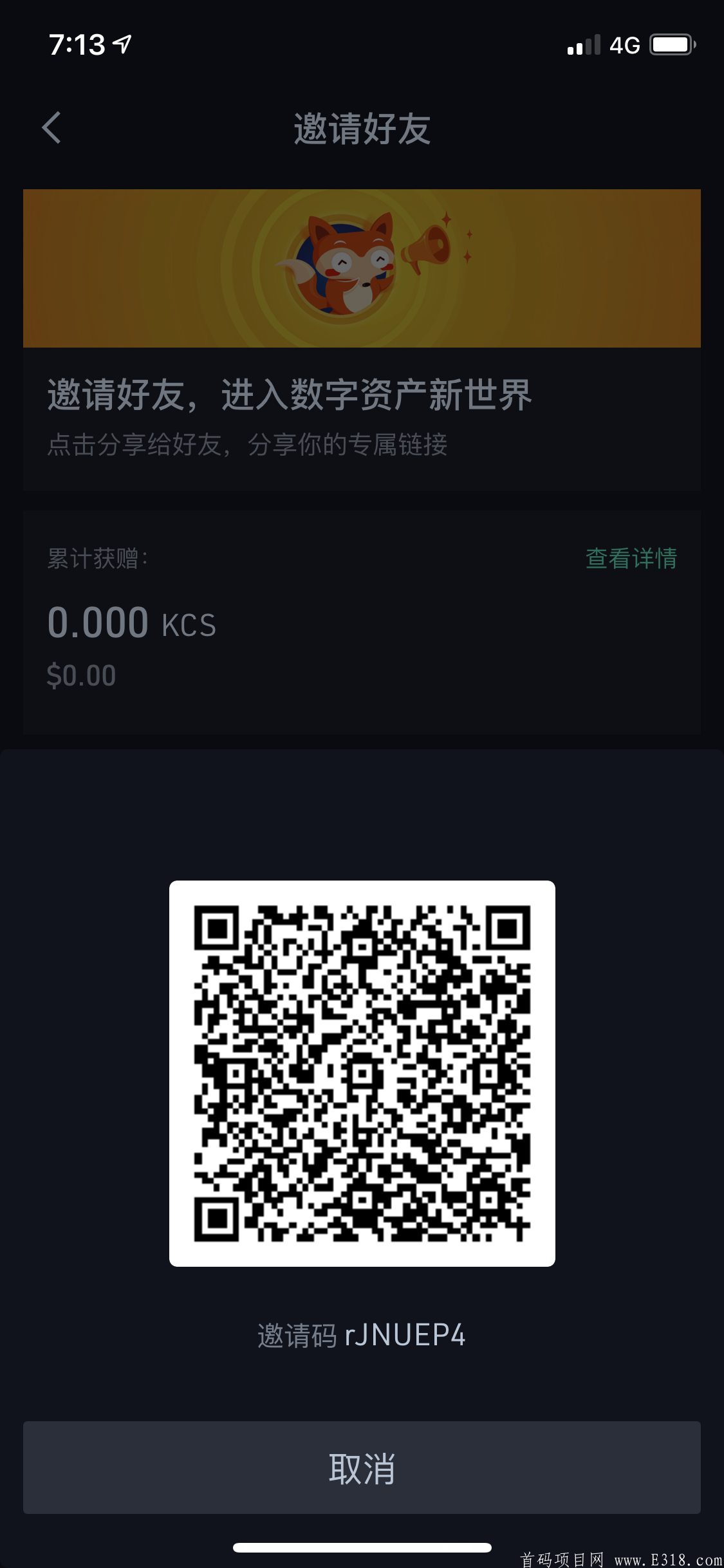This screenshot has height=1568, width=724.
Task: Tap the location services arrow in status bar
Action: coord(122,44)
